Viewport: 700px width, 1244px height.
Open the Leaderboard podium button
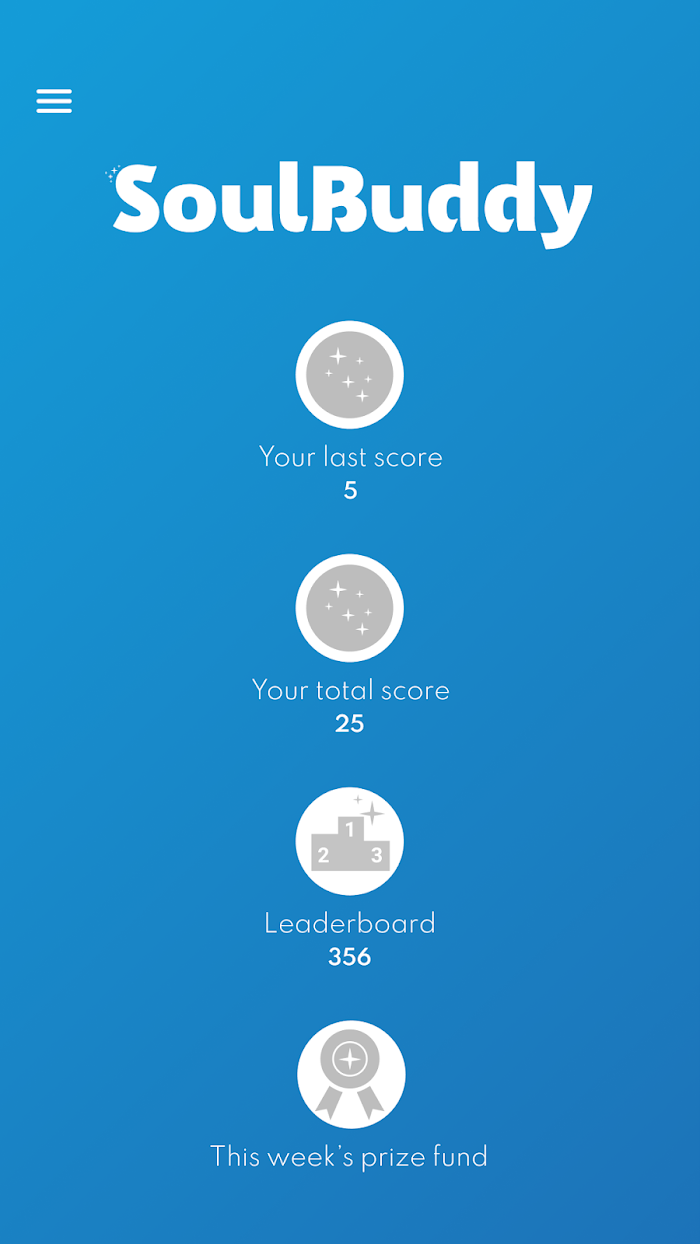click(350, 841)
